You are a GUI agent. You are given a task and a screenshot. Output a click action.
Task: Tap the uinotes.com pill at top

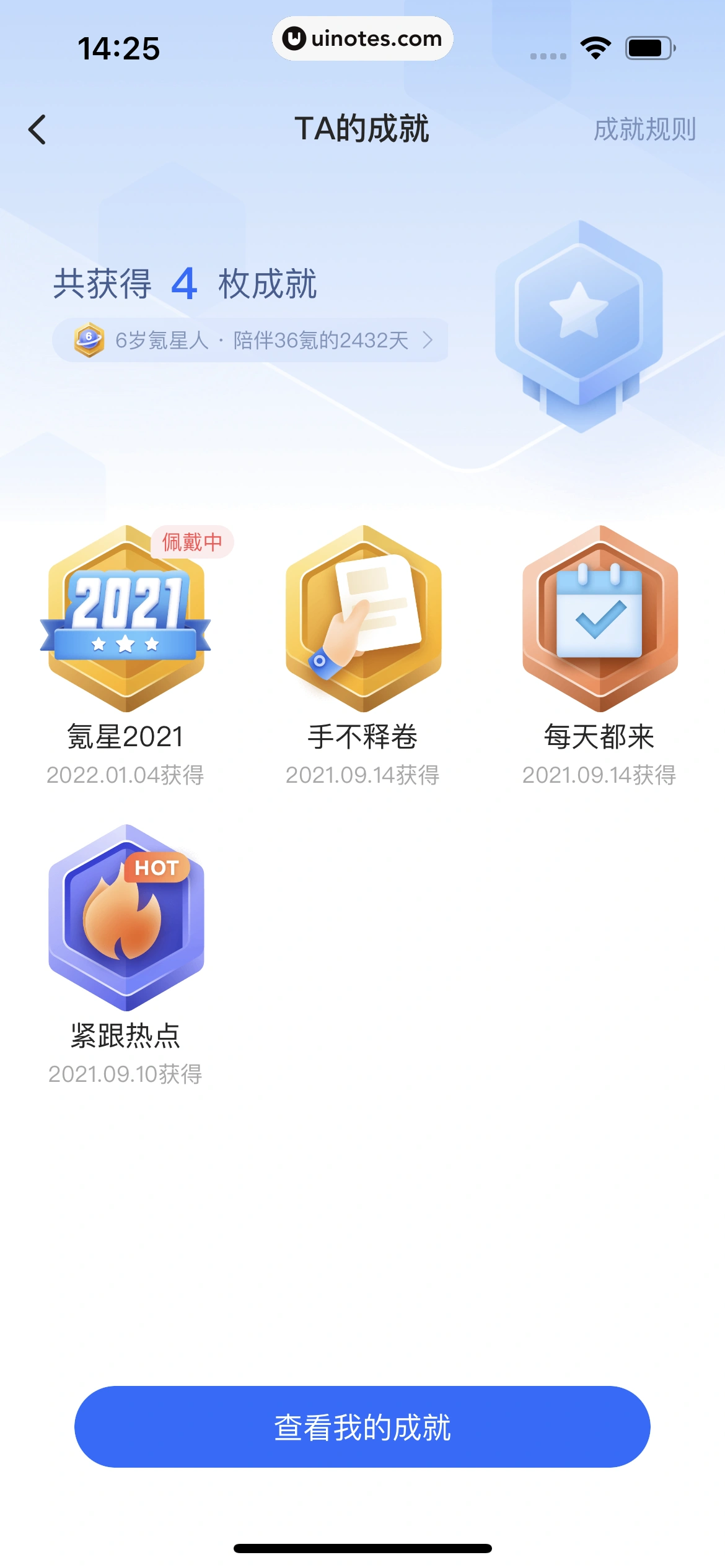(x=362, y=39)
